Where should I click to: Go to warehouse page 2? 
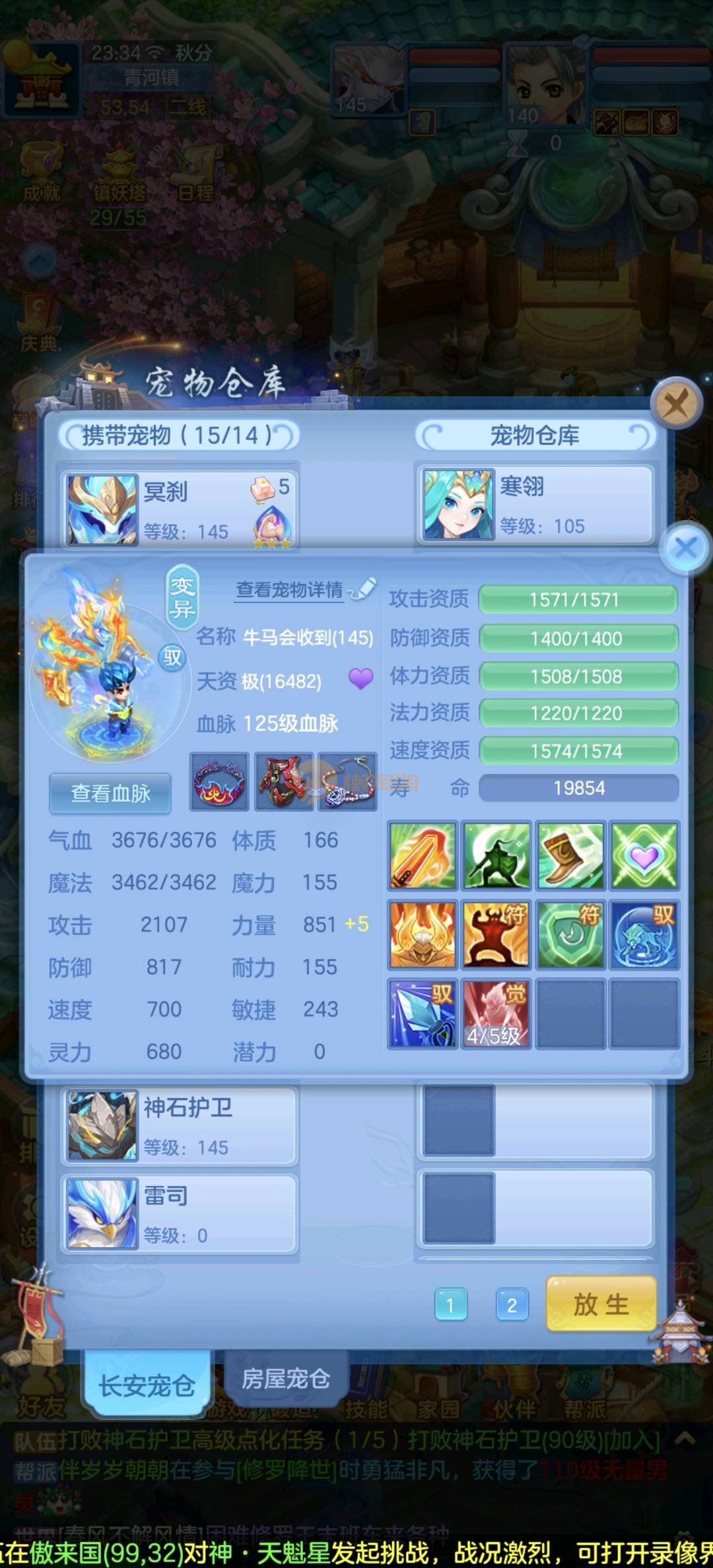point(512,1305)
